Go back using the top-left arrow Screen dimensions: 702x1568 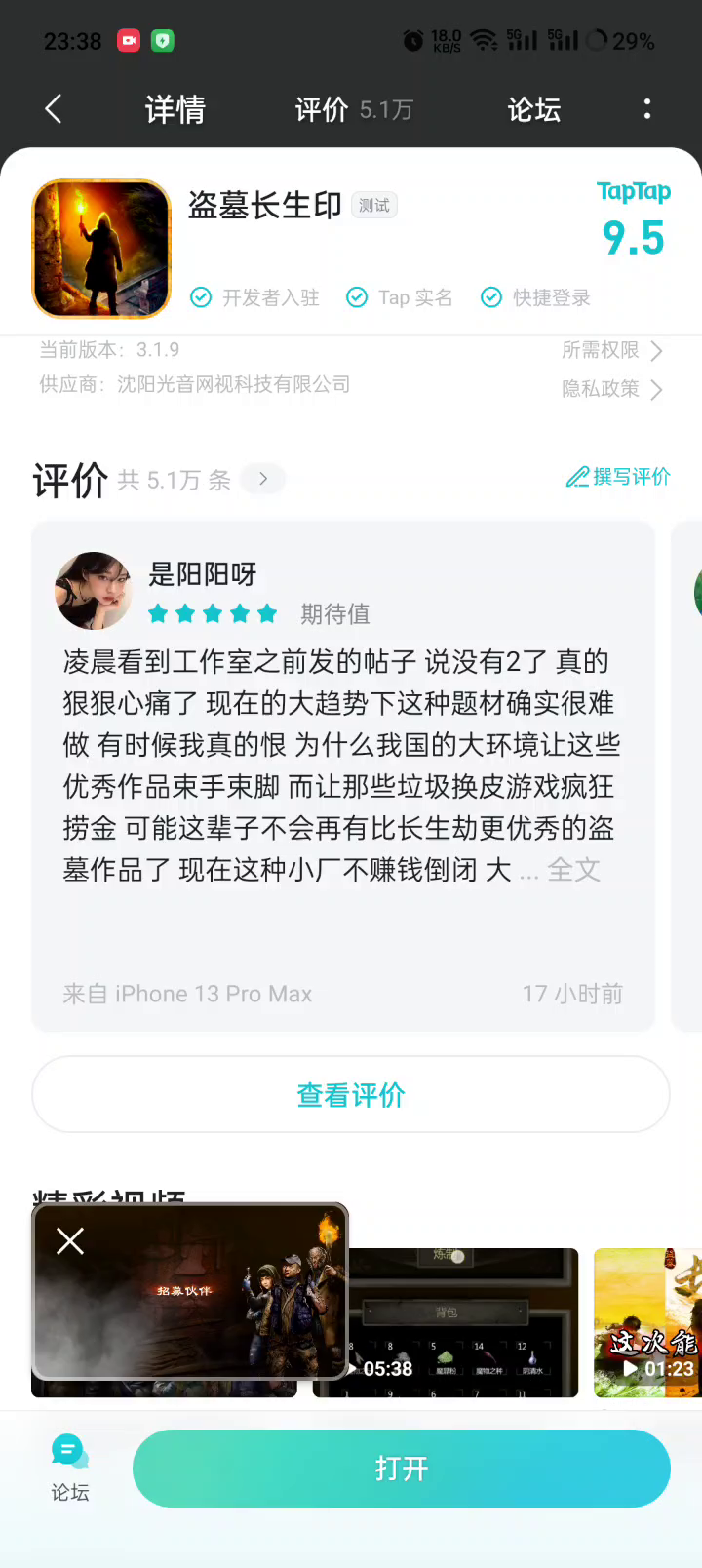55,109
